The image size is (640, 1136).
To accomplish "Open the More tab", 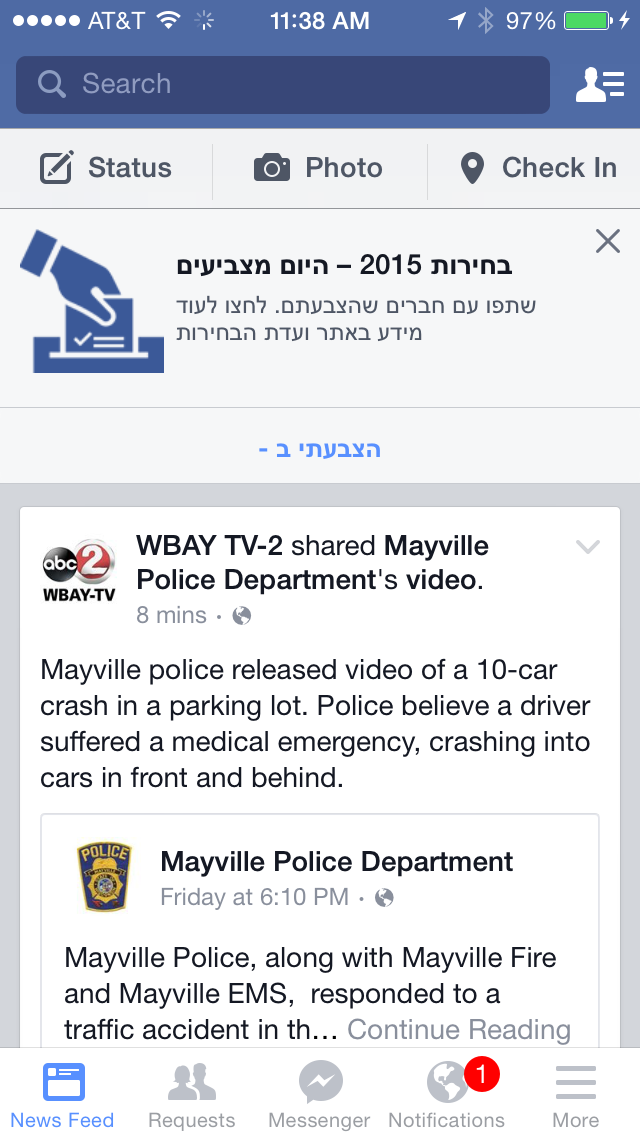I will [576, 1095].
